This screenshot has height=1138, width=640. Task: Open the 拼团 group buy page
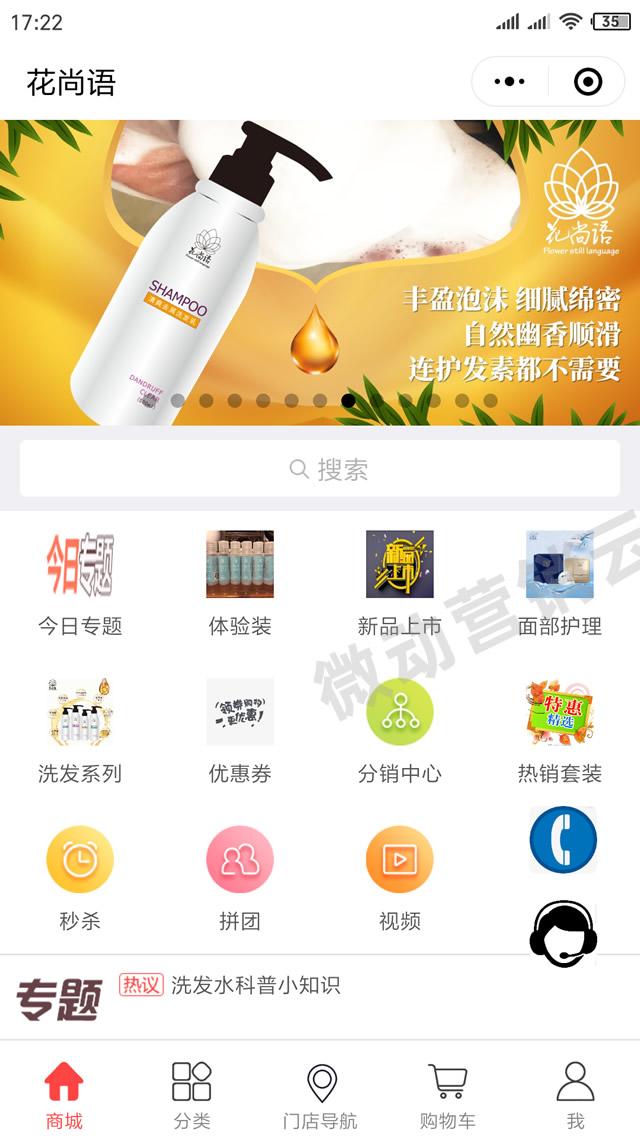[240, 877]
